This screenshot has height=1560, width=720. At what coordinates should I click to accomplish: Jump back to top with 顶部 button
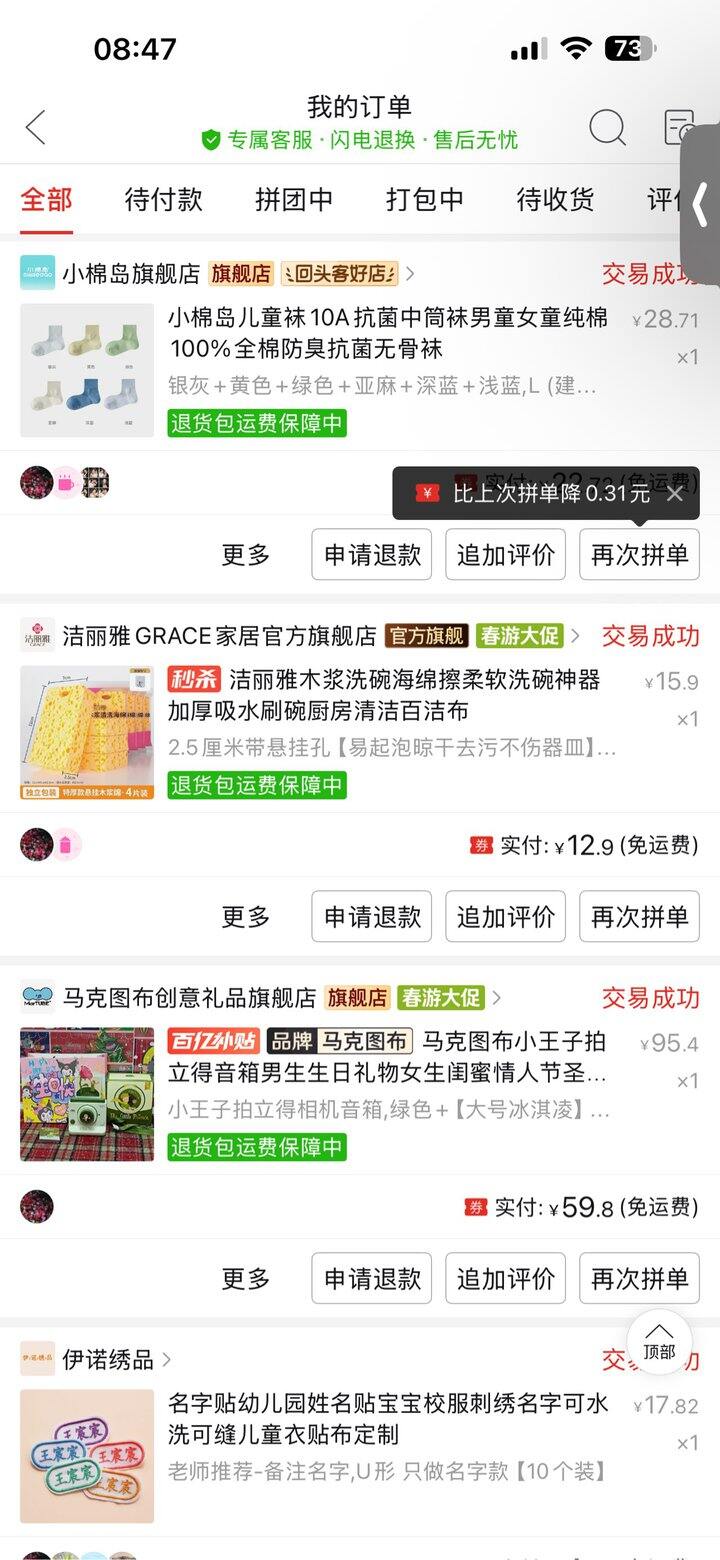pyautogui.click(x=659, y=1342)
